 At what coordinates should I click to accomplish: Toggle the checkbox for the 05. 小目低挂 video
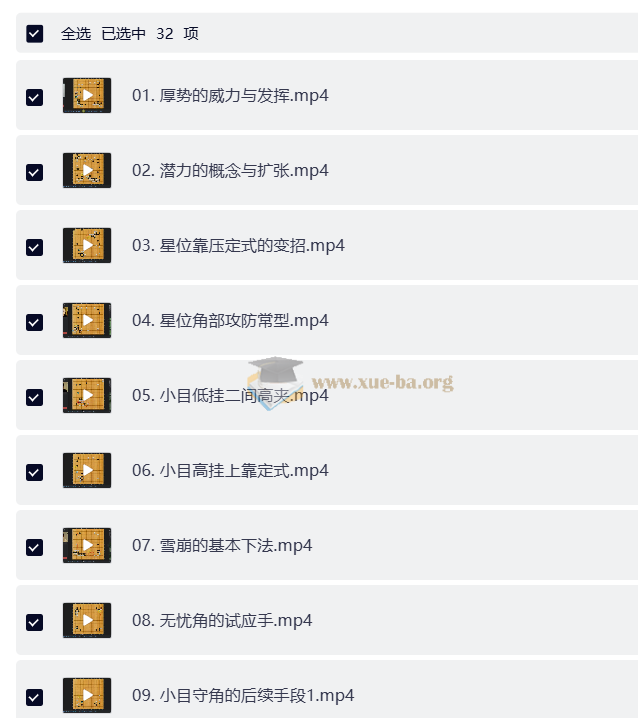[35, 397]
